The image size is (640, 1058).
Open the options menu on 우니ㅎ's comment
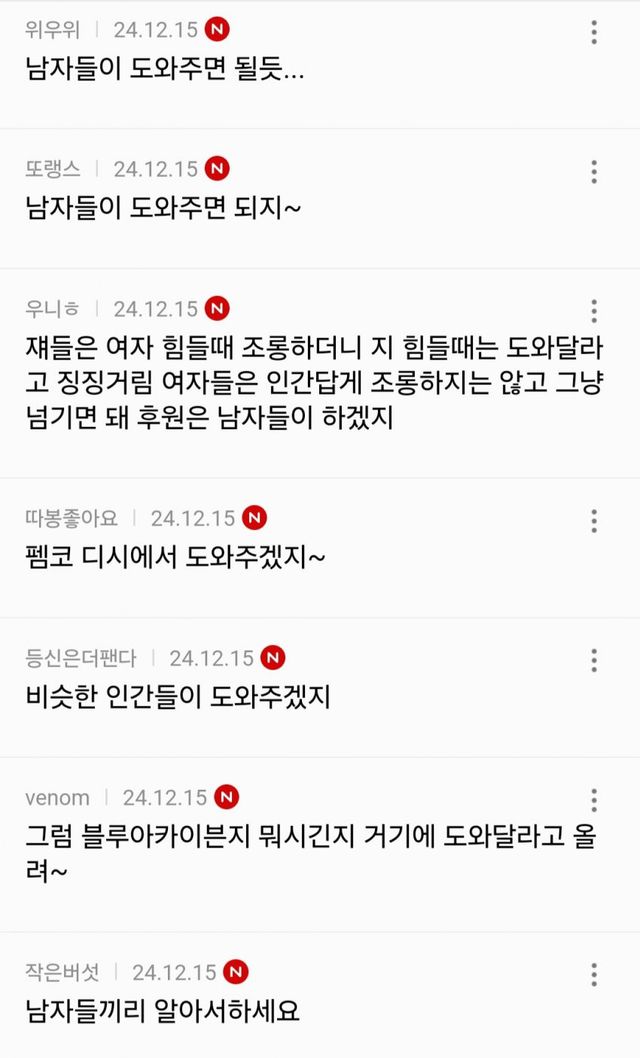(593, 312)
